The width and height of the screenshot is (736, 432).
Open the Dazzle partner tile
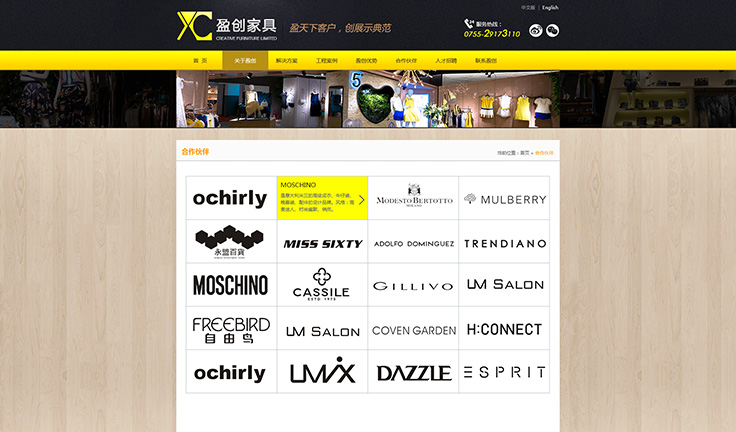pyautogui.click(x=414, y=372)
